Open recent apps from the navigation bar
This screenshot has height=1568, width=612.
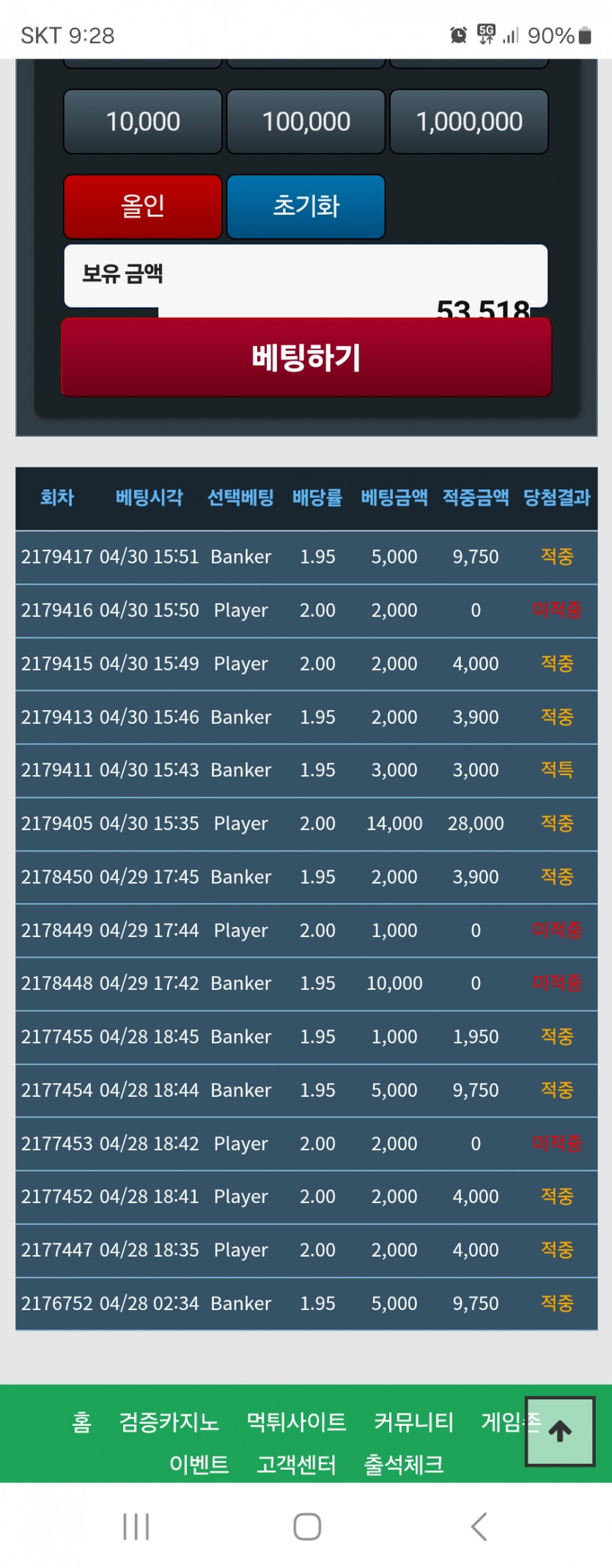(136, 1527)
